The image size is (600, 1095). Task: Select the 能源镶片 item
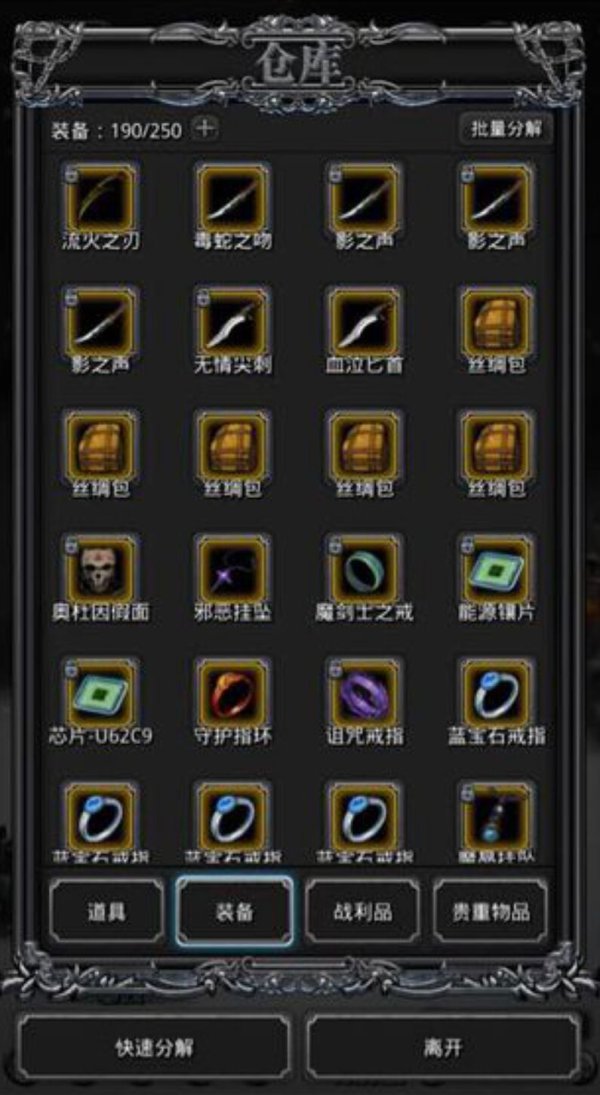point(497,569)
